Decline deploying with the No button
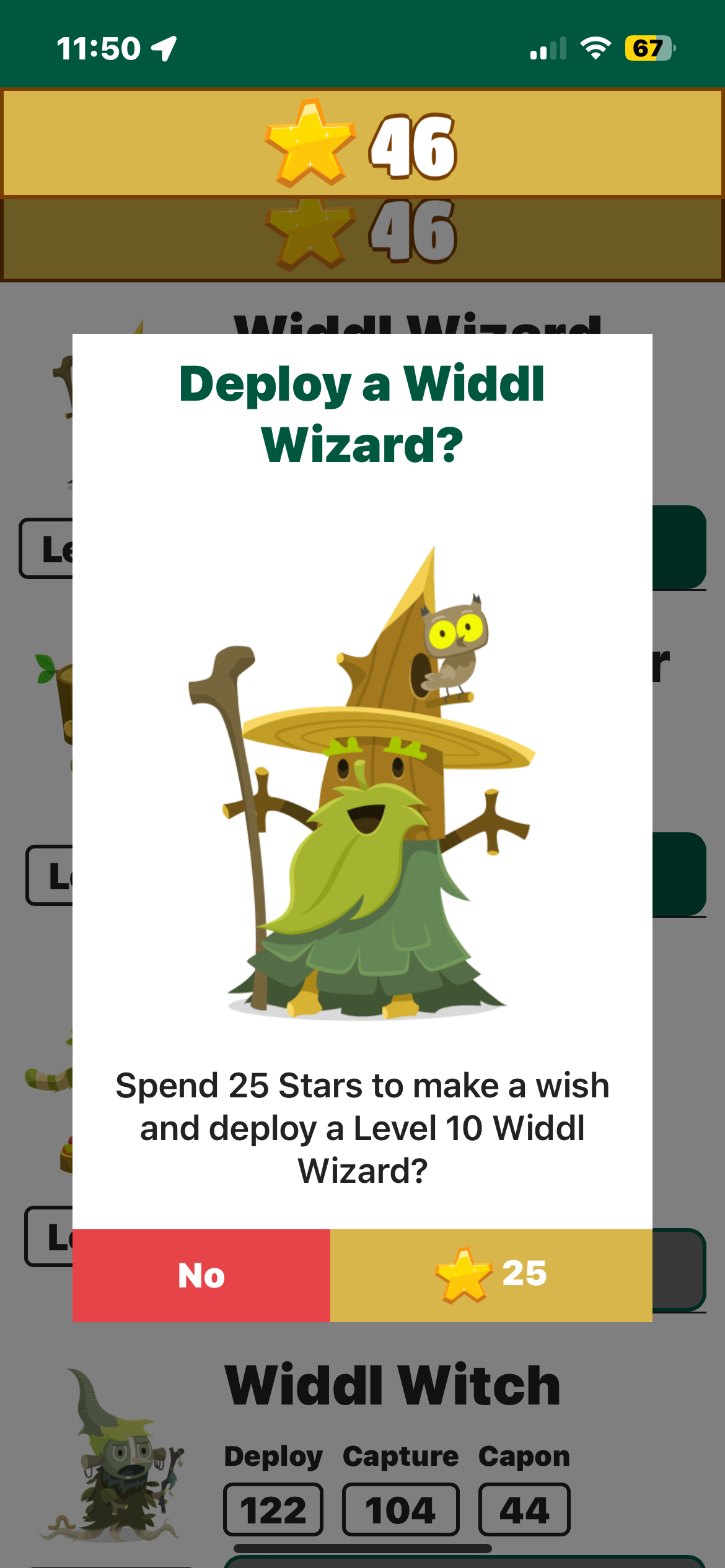725x1568 pixels. coord(201,1275)
